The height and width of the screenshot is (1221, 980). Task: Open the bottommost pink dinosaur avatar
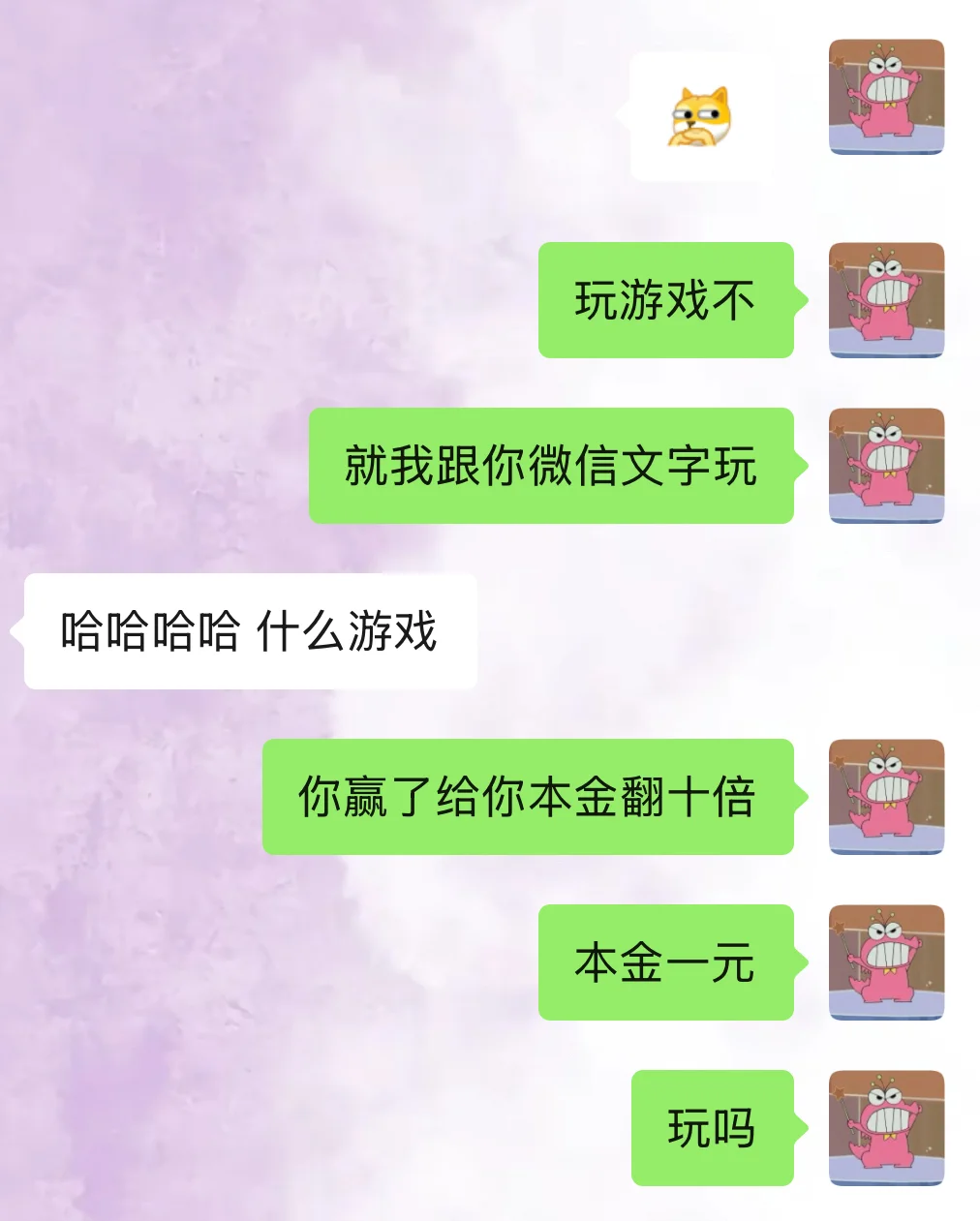886,1126
